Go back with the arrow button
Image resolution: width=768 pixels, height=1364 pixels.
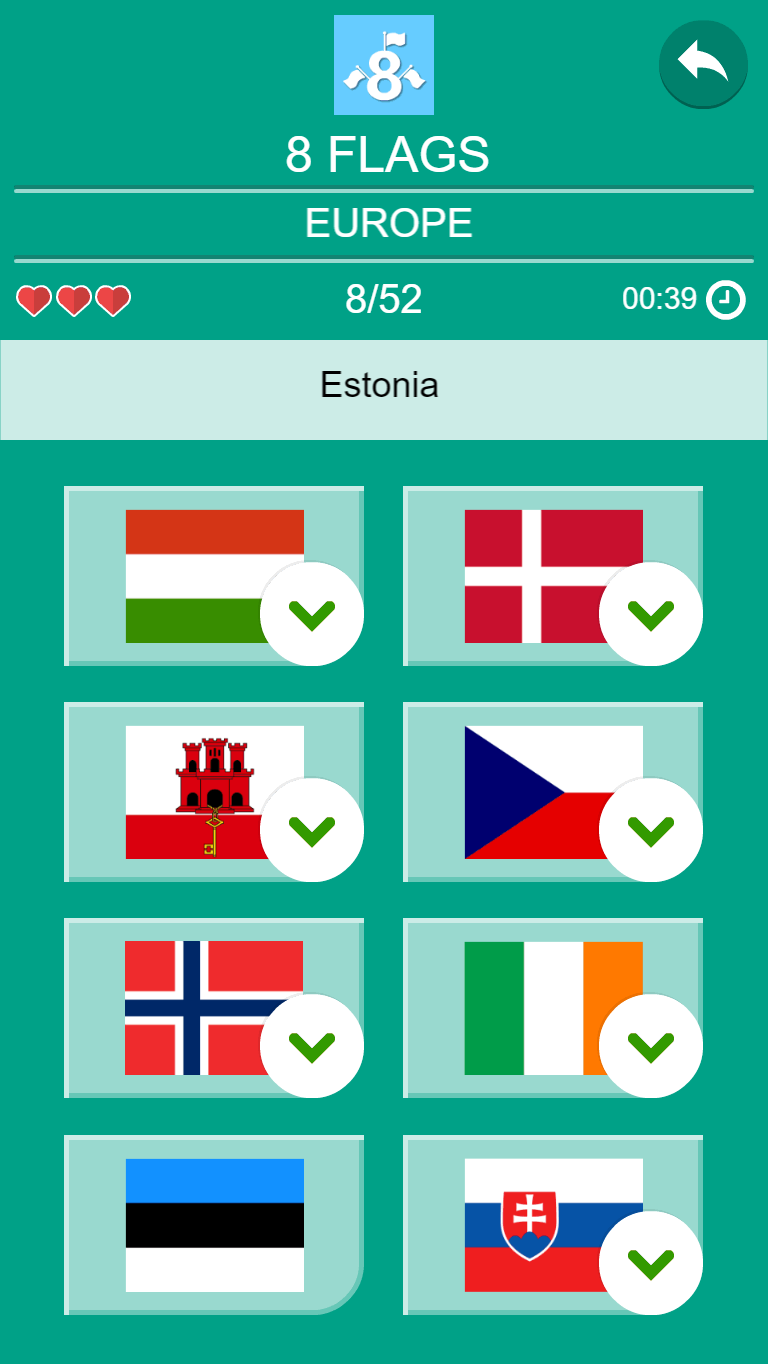[x=703, y=64]
